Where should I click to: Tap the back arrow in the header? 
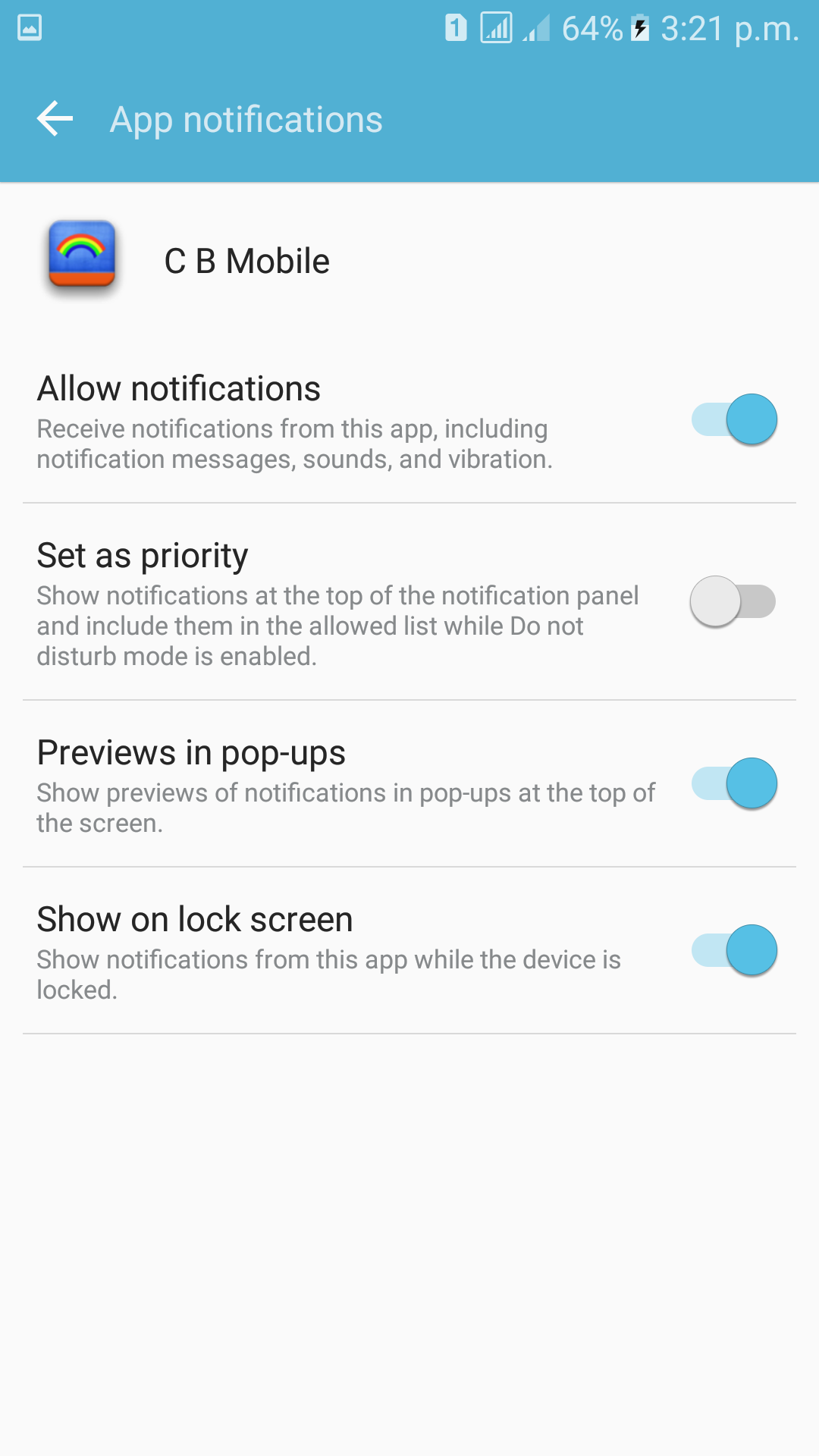53,118
